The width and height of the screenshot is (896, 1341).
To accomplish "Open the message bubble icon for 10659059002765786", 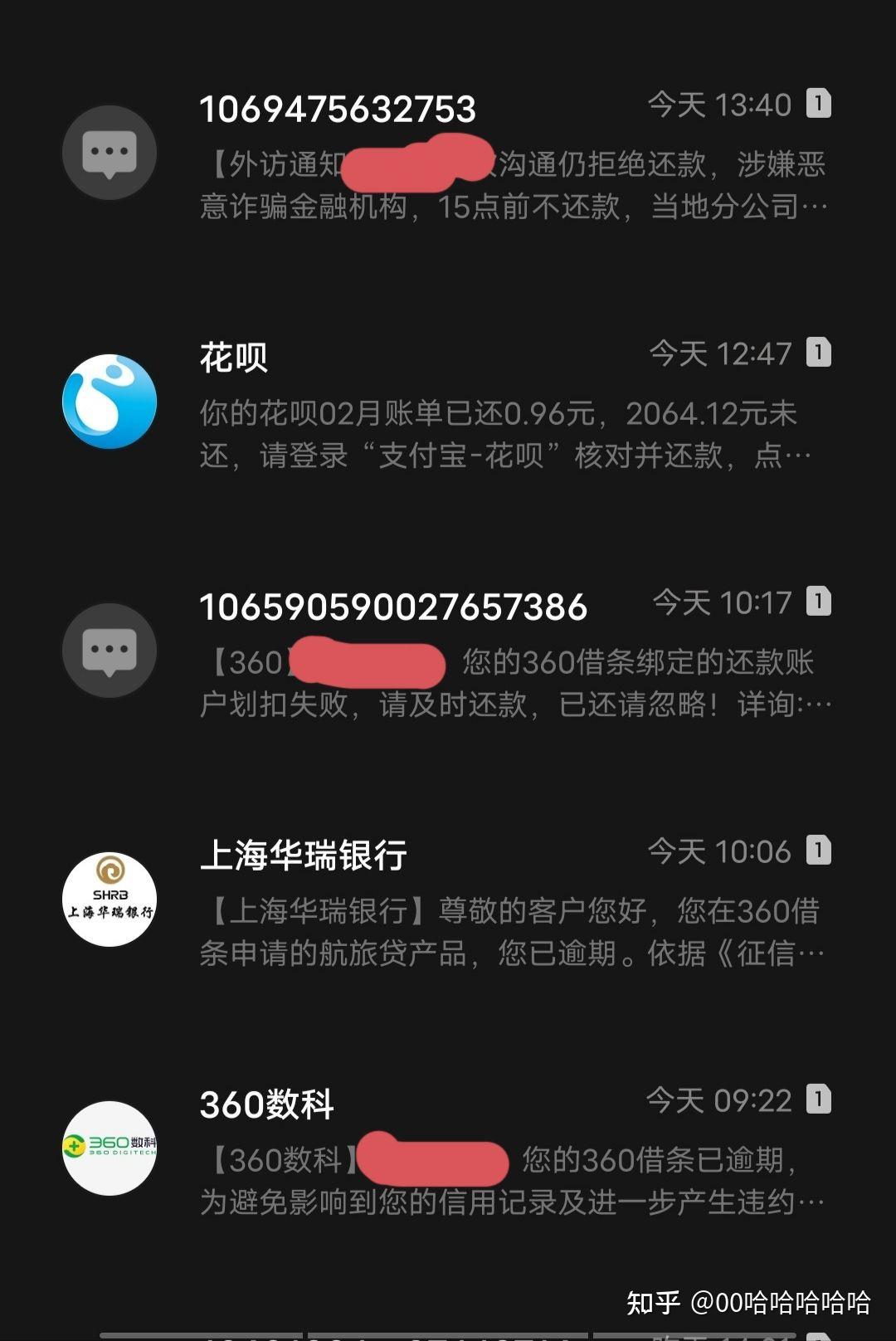I will click(x=108, y=651).
